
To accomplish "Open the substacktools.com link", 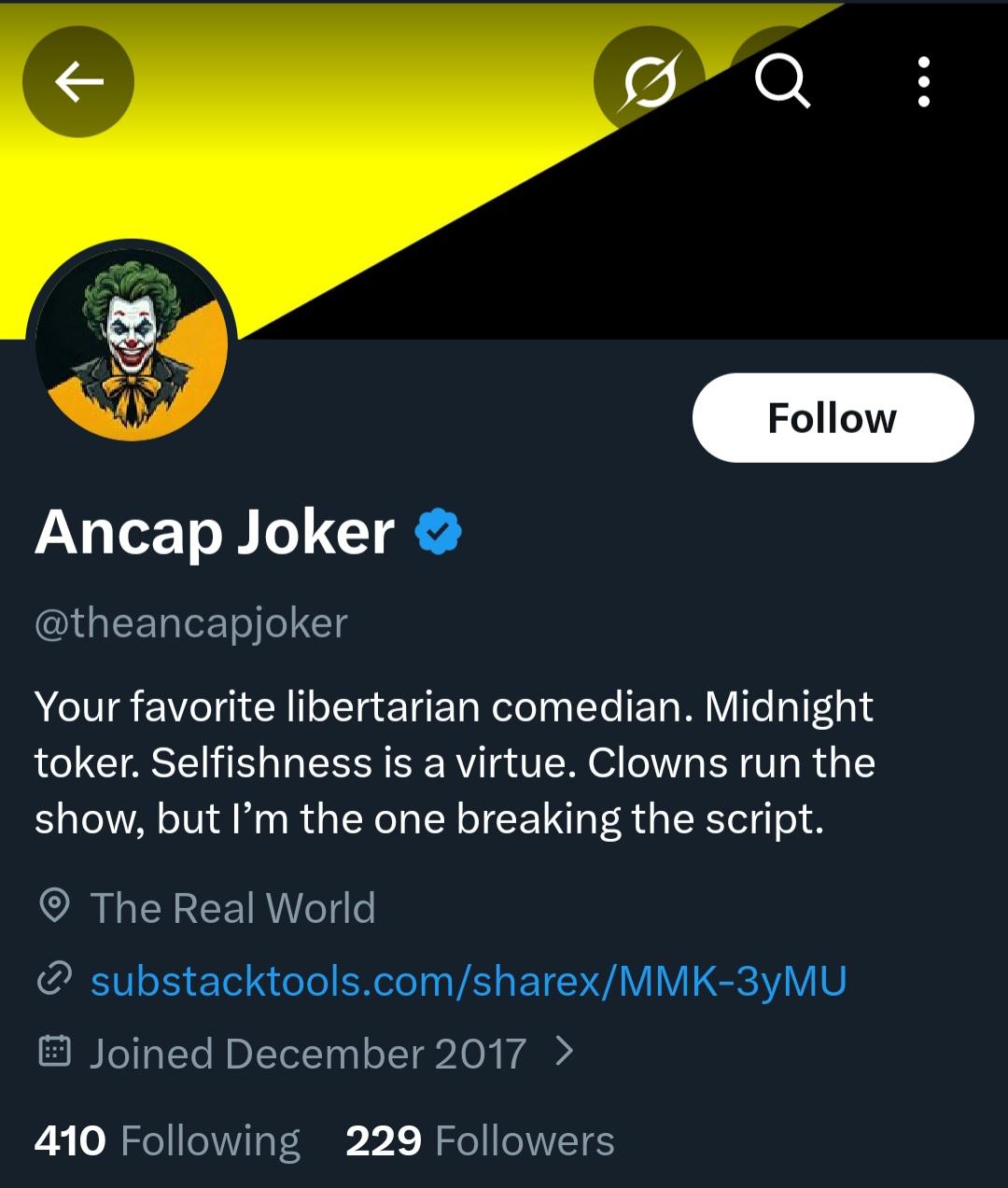I will tap(469, 981).
